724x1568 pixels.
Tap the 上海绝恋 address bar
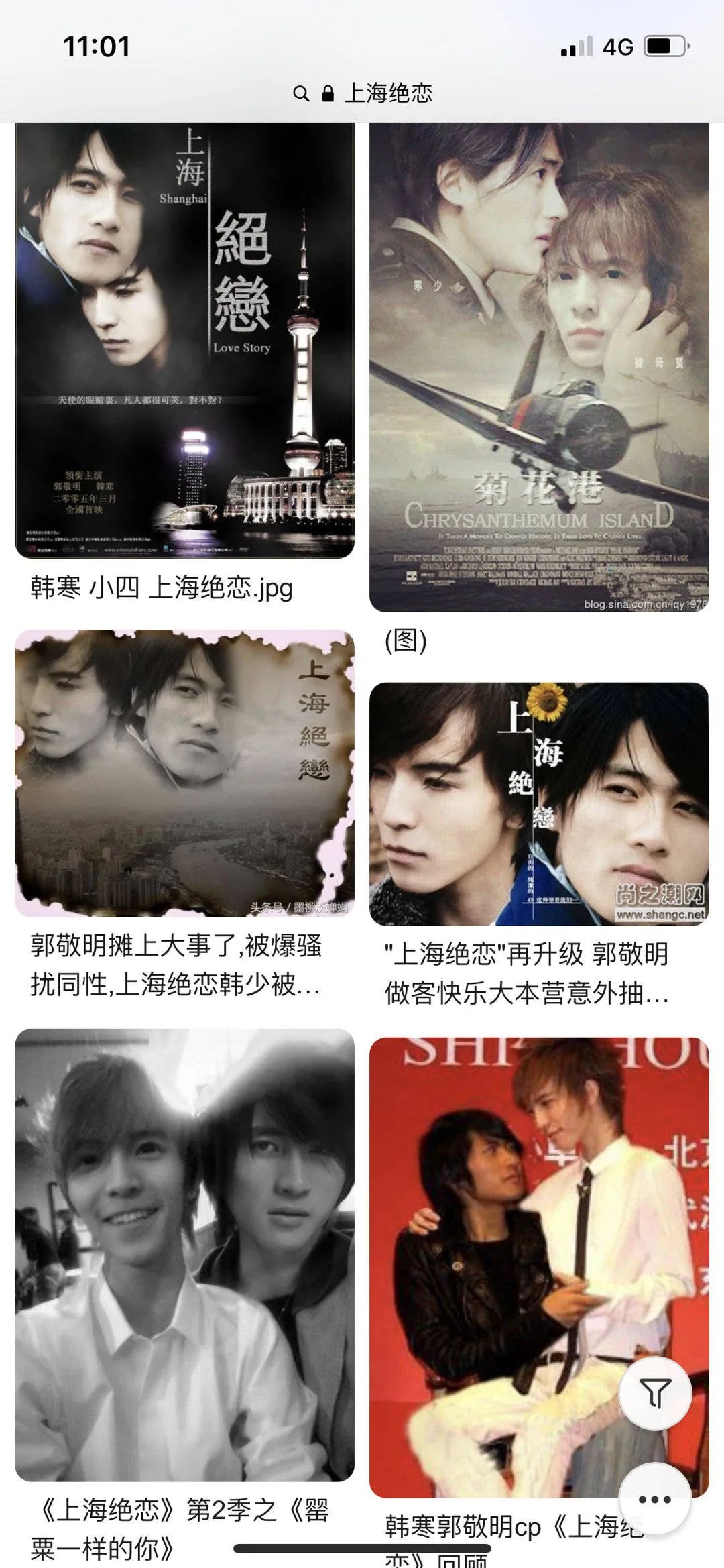[x=363, y=93]
